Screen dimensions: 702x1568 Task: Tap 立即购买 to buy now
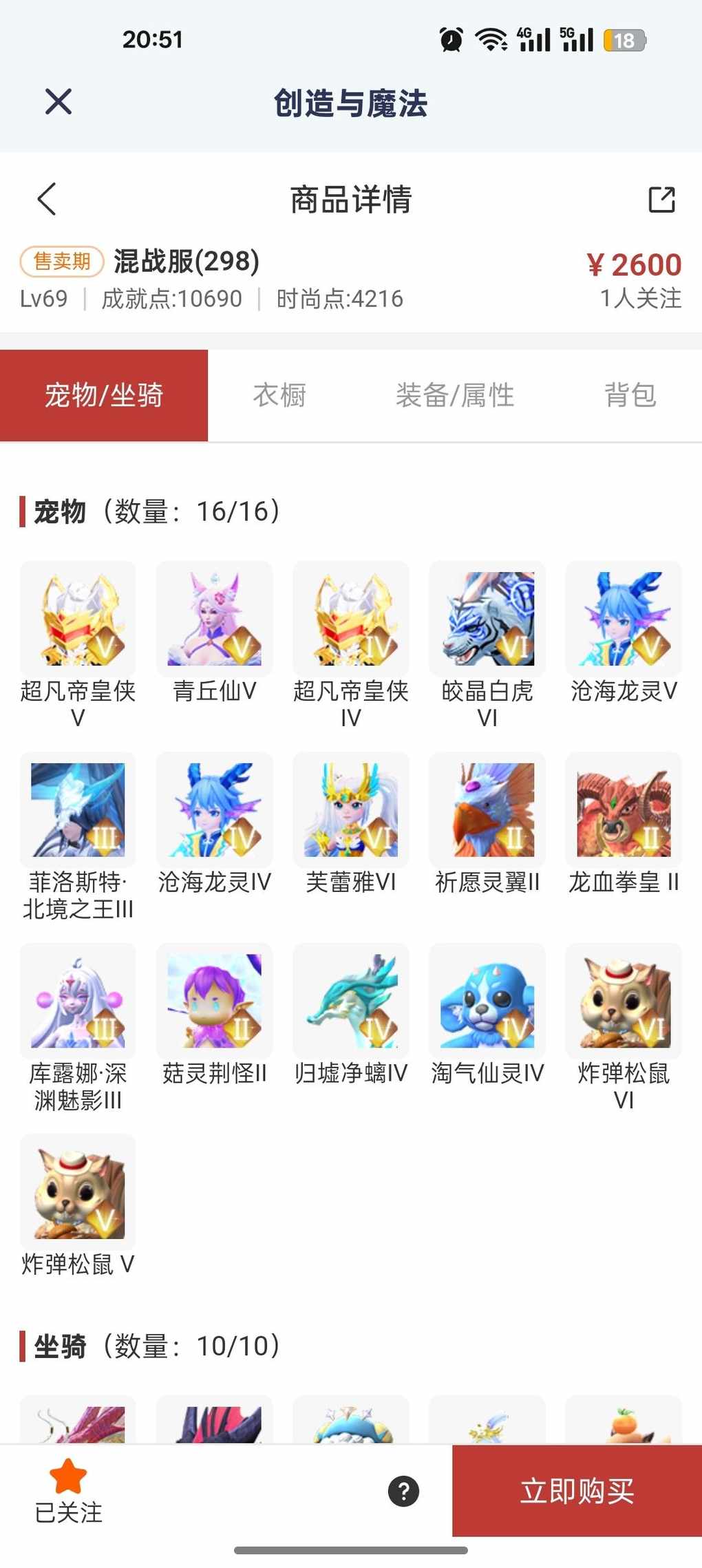click(x=577, y=1491)
